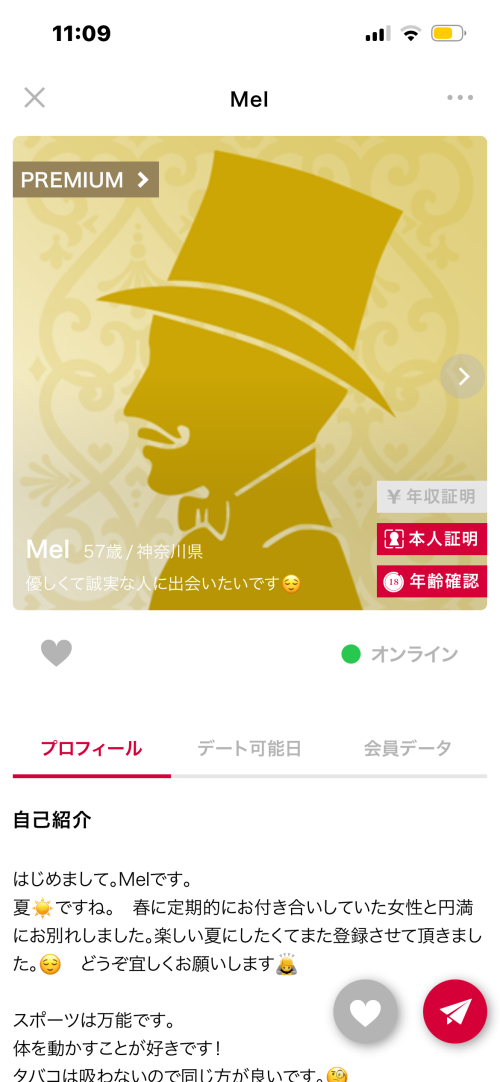Like Mel with the floating heart button
This screenshot has height=1082, width=500.
(366, 1012)
